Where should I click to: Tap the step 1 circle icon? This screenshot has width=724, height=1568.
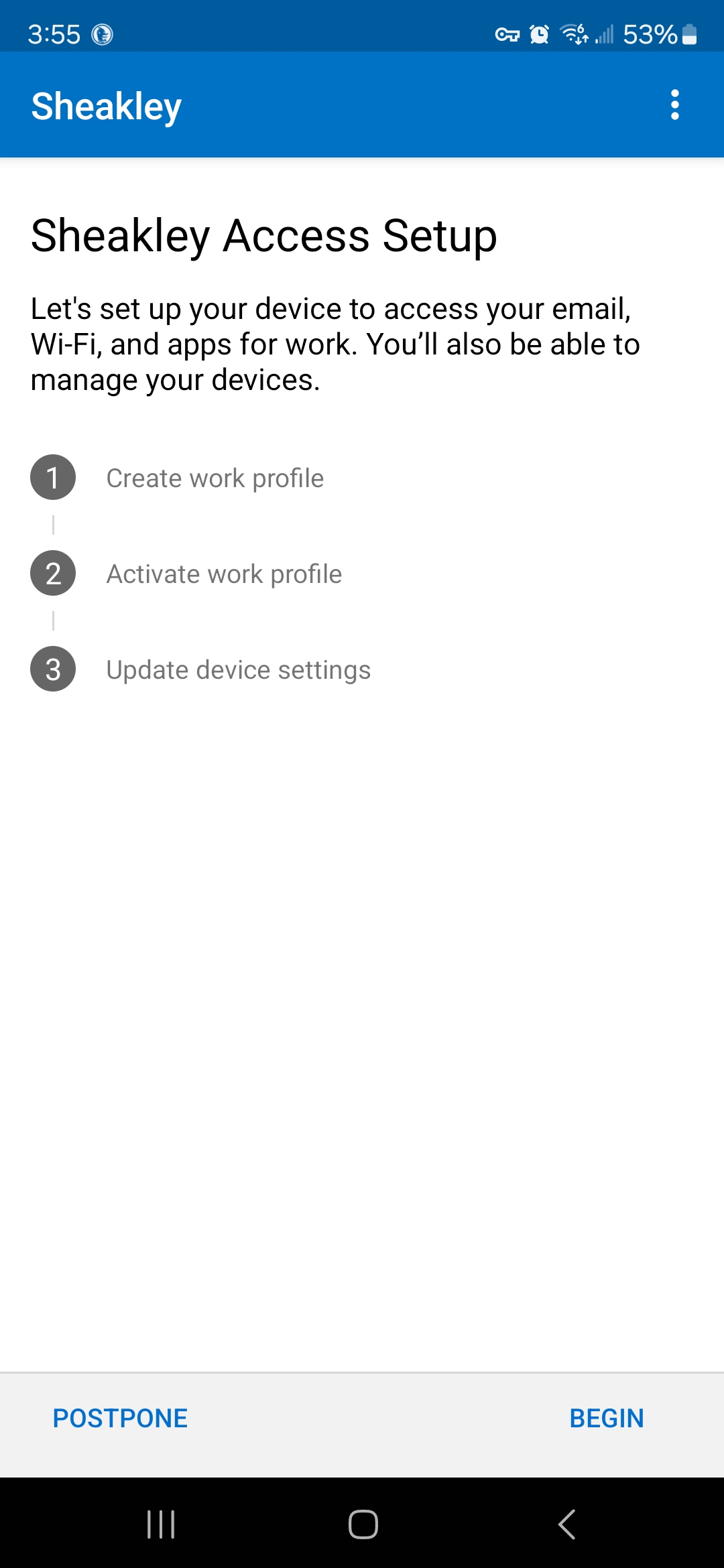52,477
